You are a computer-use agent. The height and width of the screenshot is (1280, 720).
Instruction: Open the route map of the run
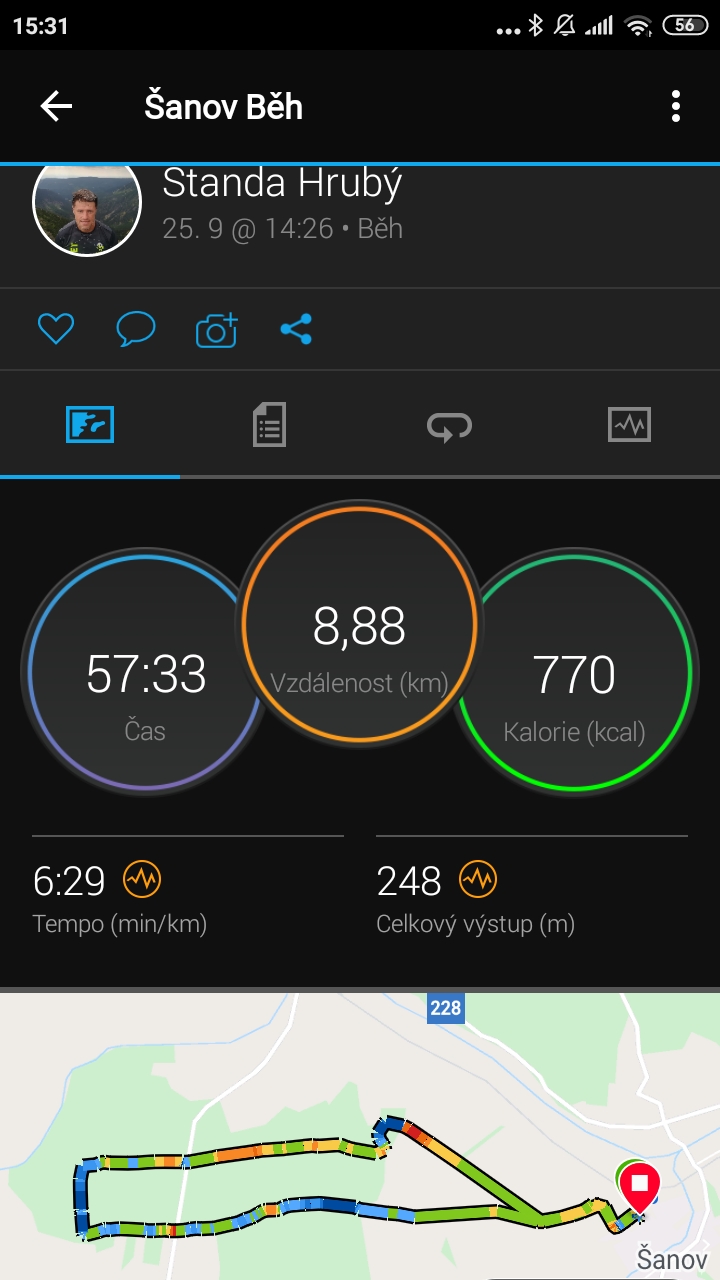point(360,1136)
